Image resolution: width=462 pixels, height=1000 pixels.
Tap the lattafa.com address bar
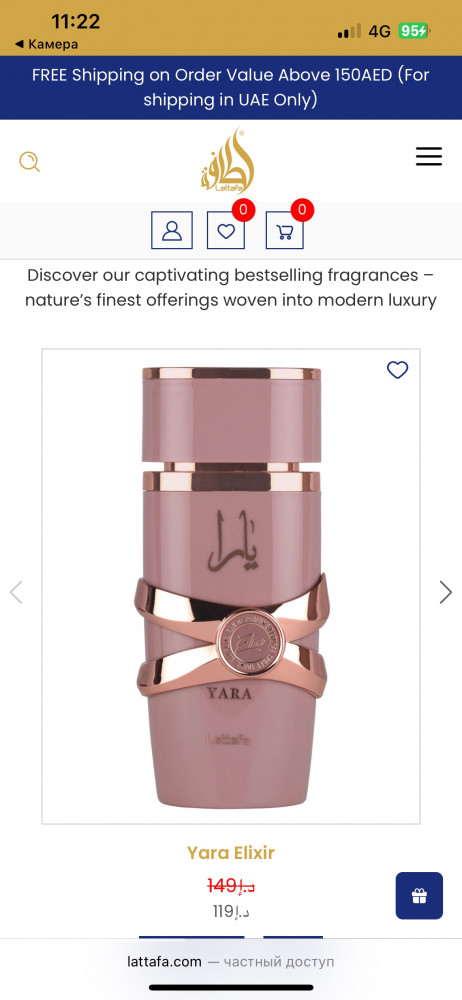pyautogui.click(x=231, y=961)
